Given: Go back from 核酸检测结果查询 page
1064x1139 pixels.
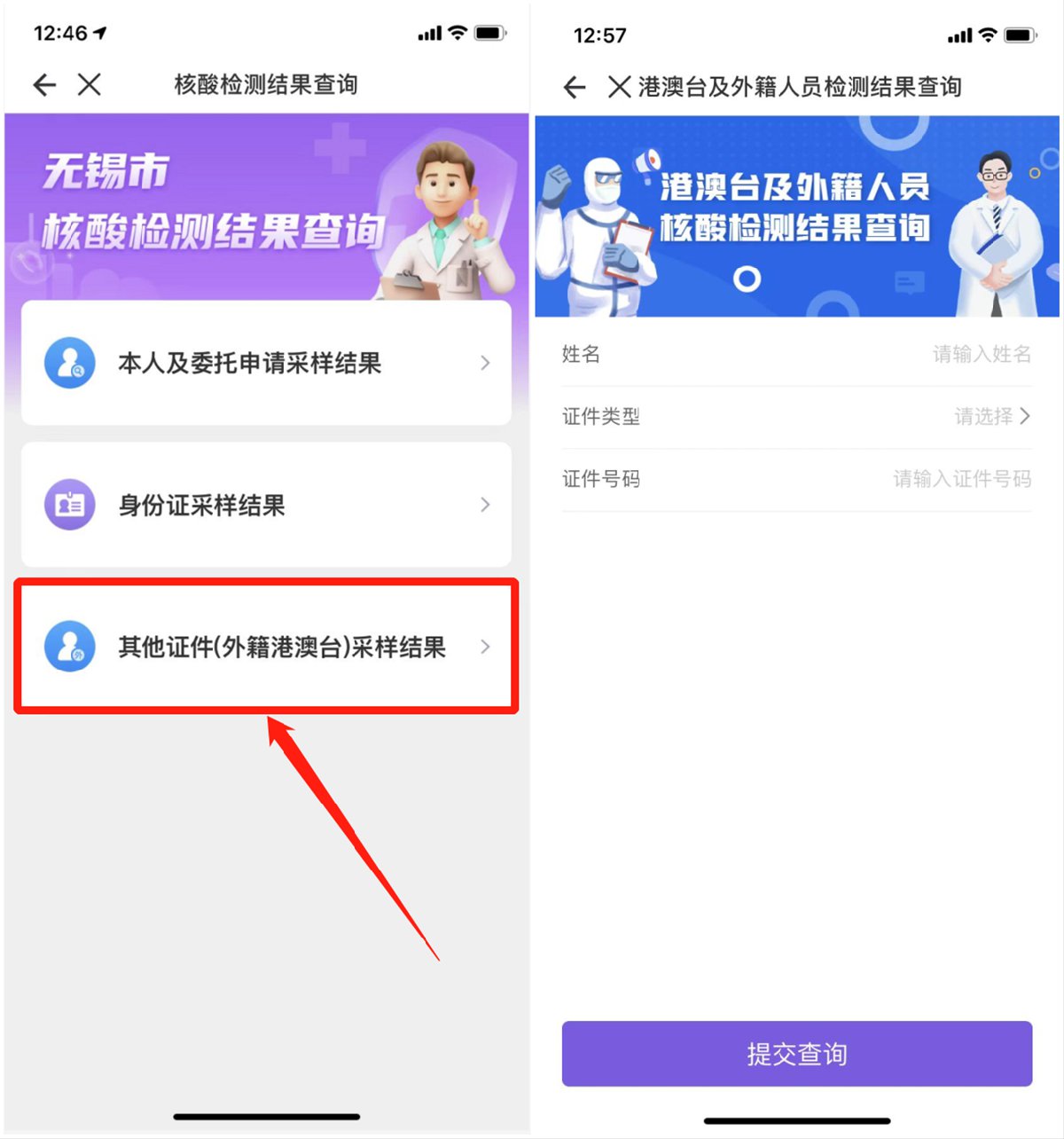Looking at the screenshot, I should tap(44, 84).
